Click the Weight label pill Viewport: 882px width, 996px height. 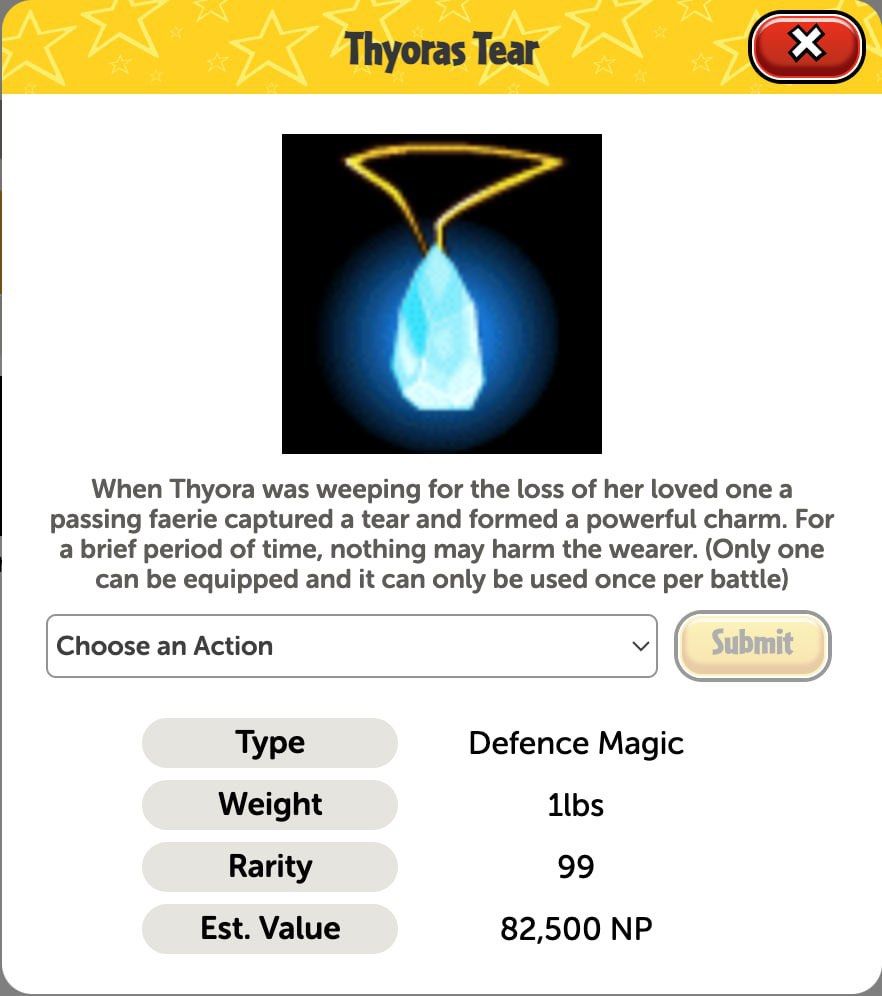click(x=269, y=805)
